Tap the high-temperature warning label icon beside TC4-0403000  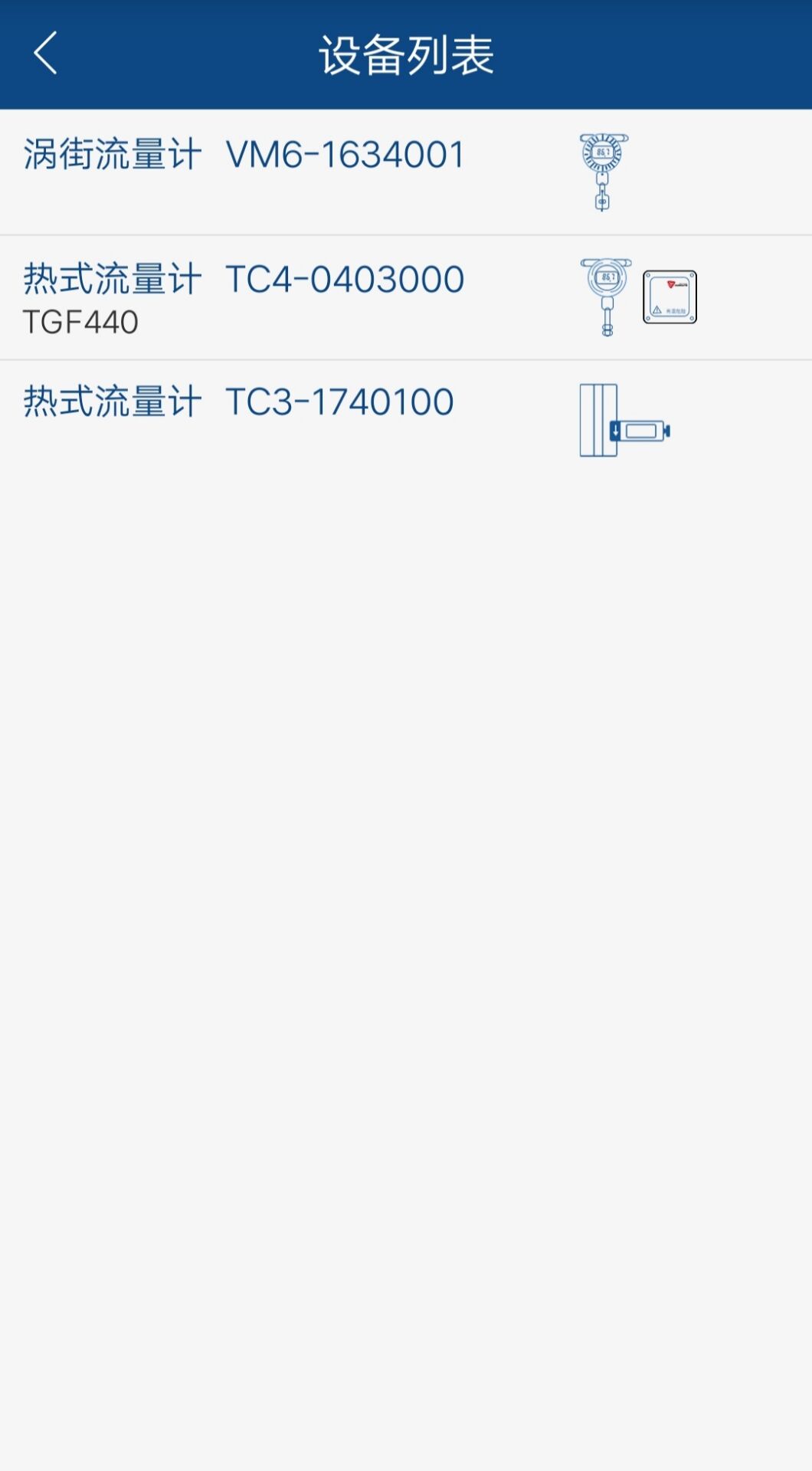point(669,298)
